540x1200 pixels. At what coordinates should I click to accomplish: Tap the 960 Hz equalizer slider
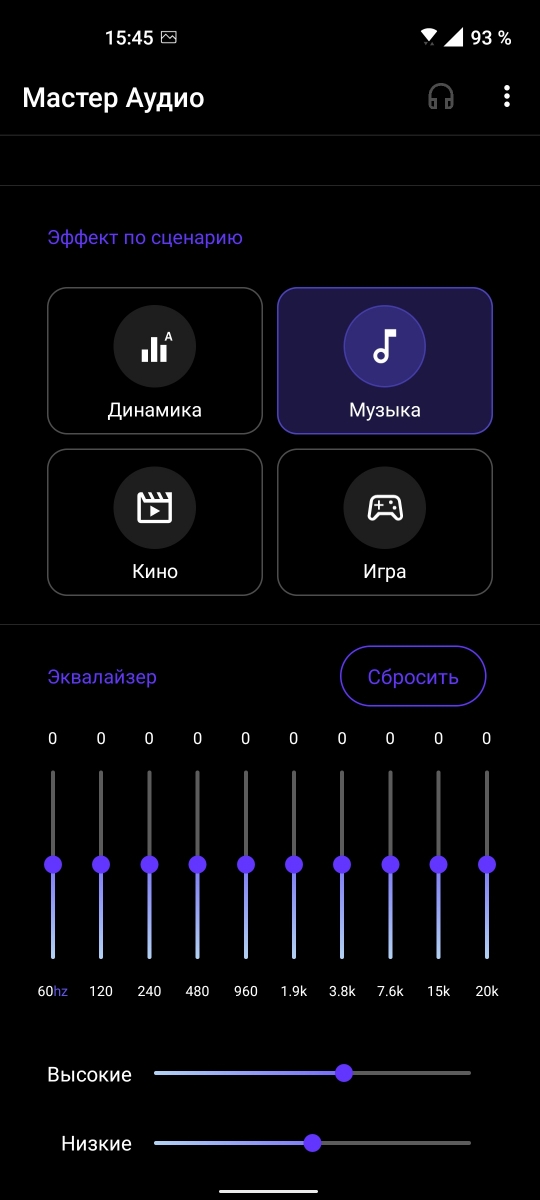click(246, 864)
